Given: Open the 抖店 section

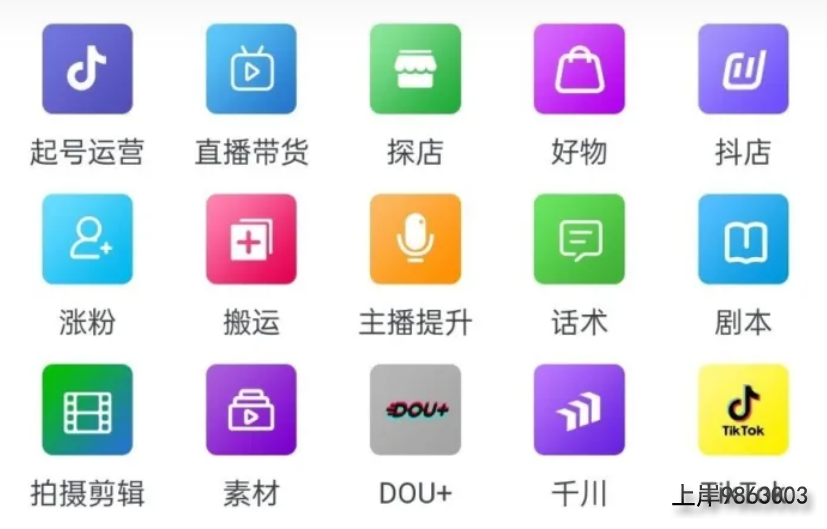Looking at the screenshot, I should pos(743,69).
